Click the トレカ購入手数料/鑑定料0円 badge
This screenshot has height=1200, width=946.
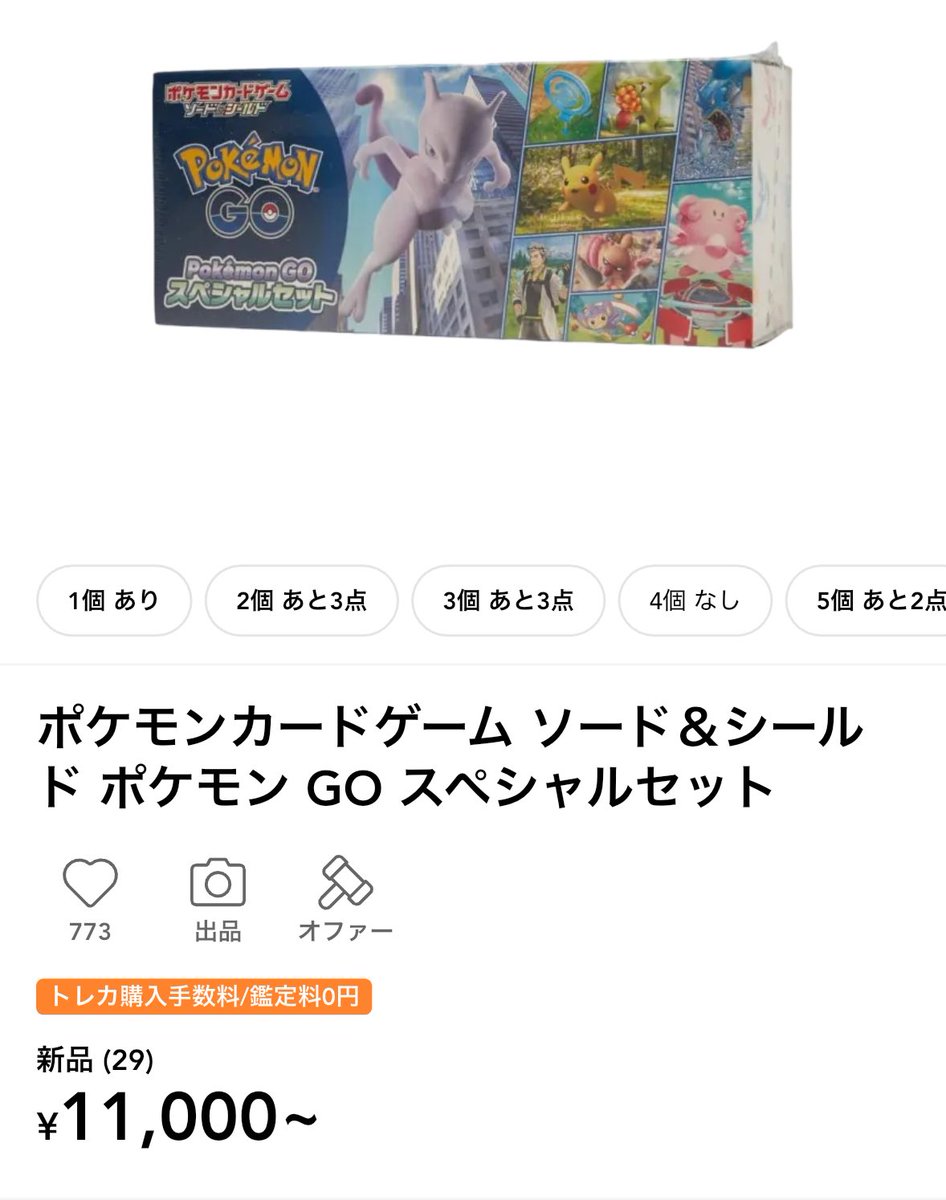tap(205, 995)
